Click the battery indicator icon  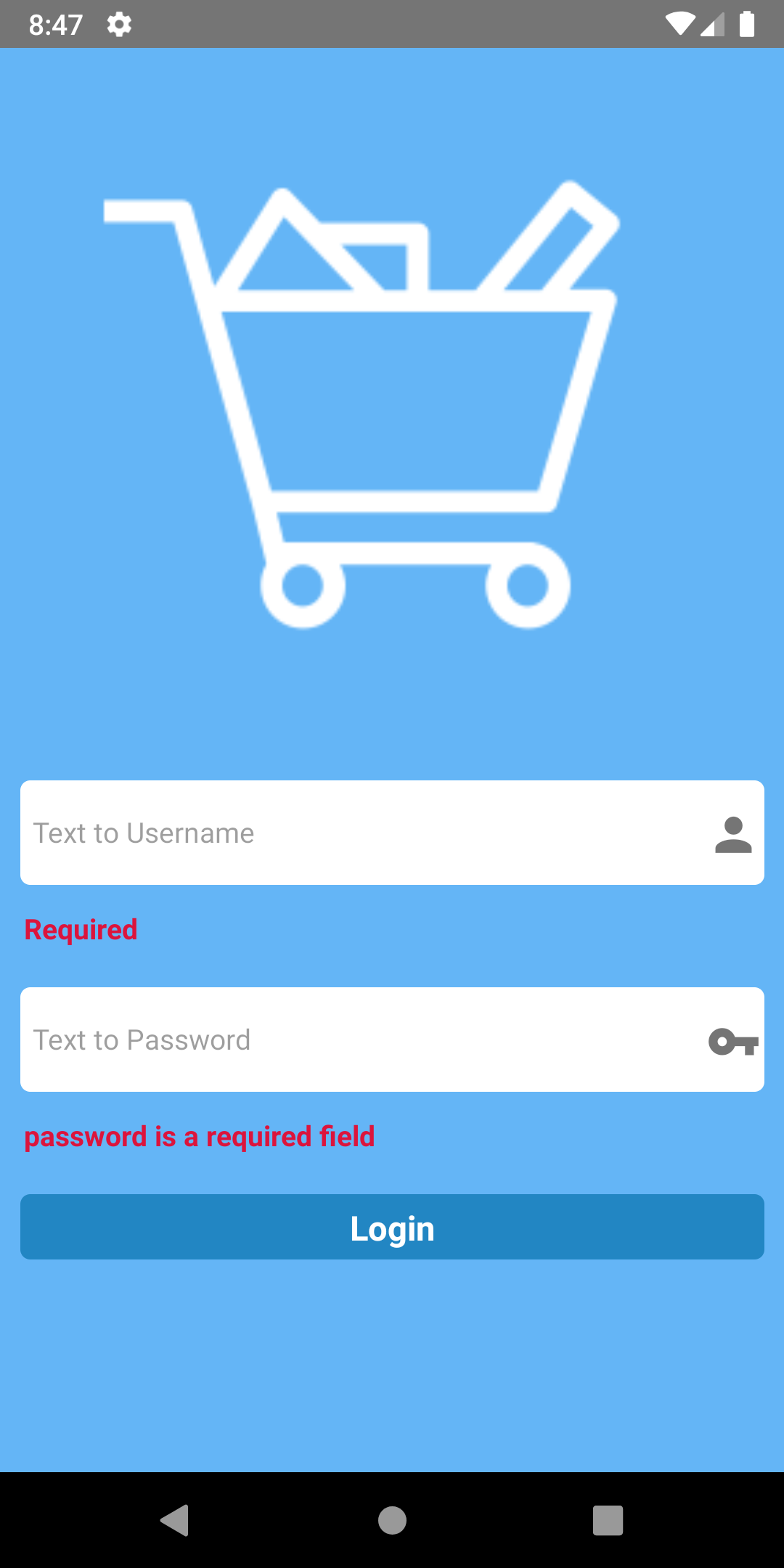tap(749, 24)
